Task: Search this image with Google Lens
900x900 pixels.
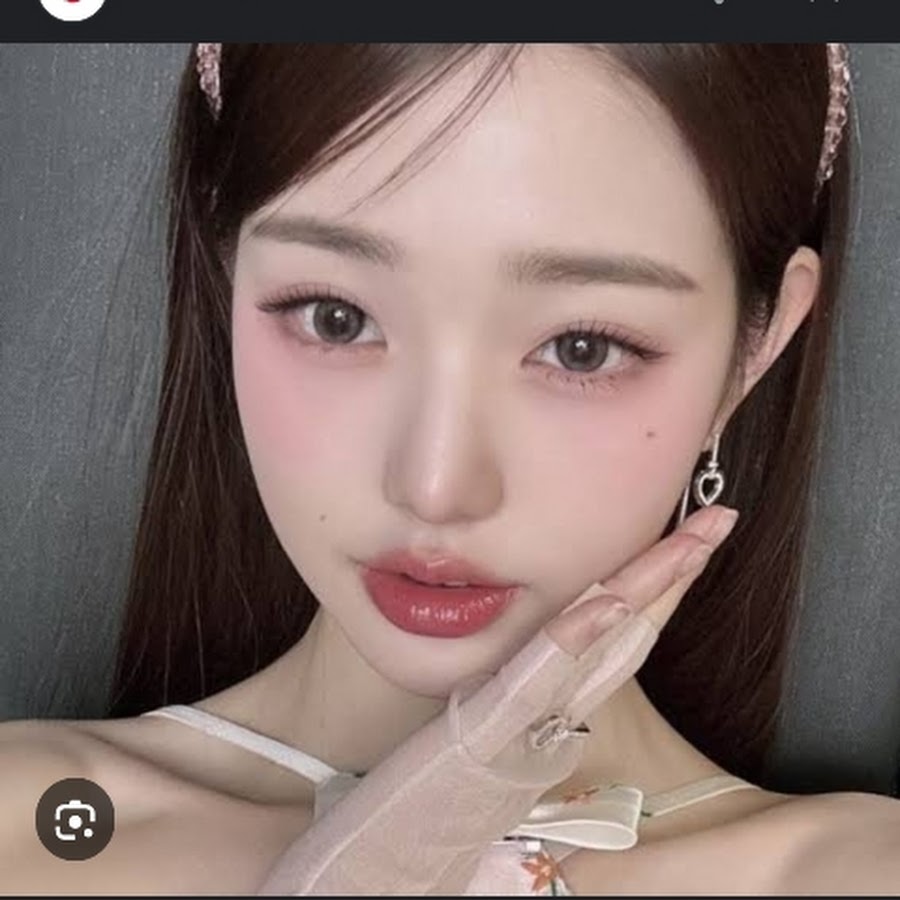Action: click(75, 820)
